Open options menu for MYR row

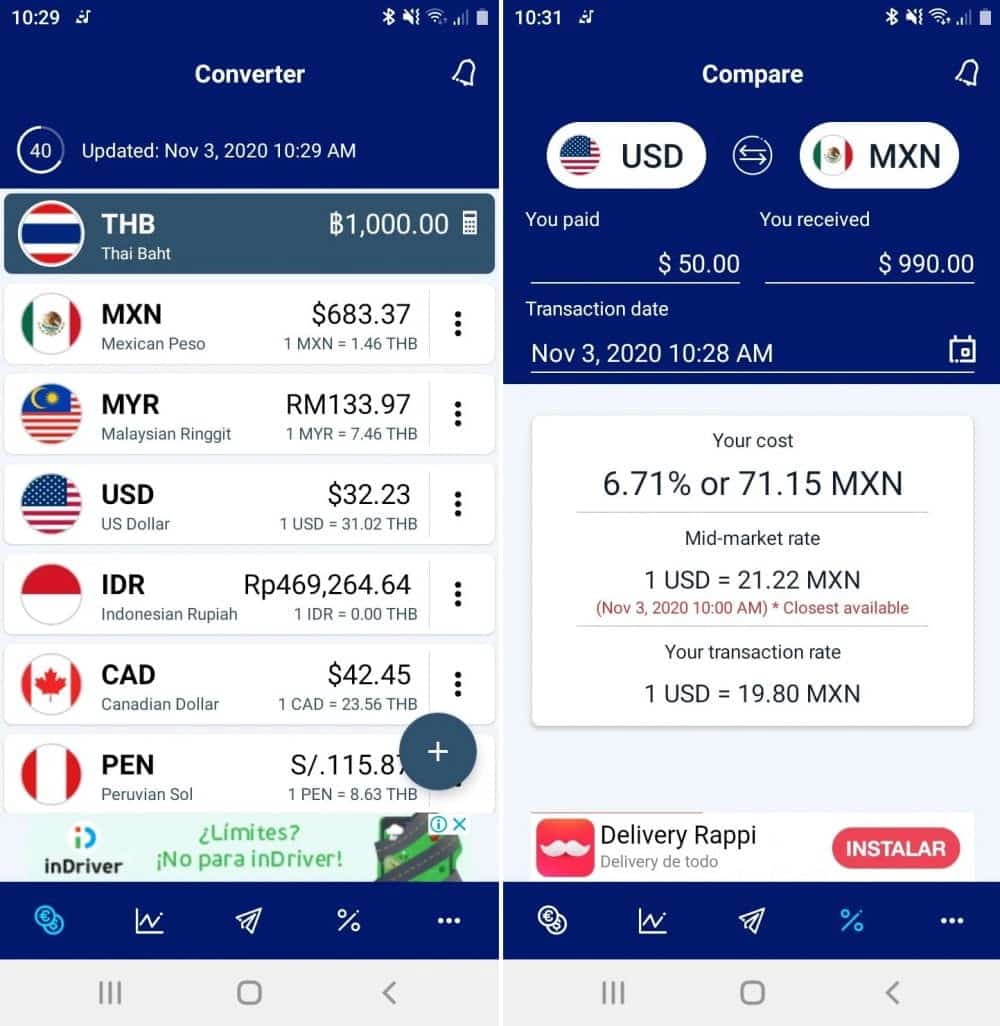(x=458, y=414)
